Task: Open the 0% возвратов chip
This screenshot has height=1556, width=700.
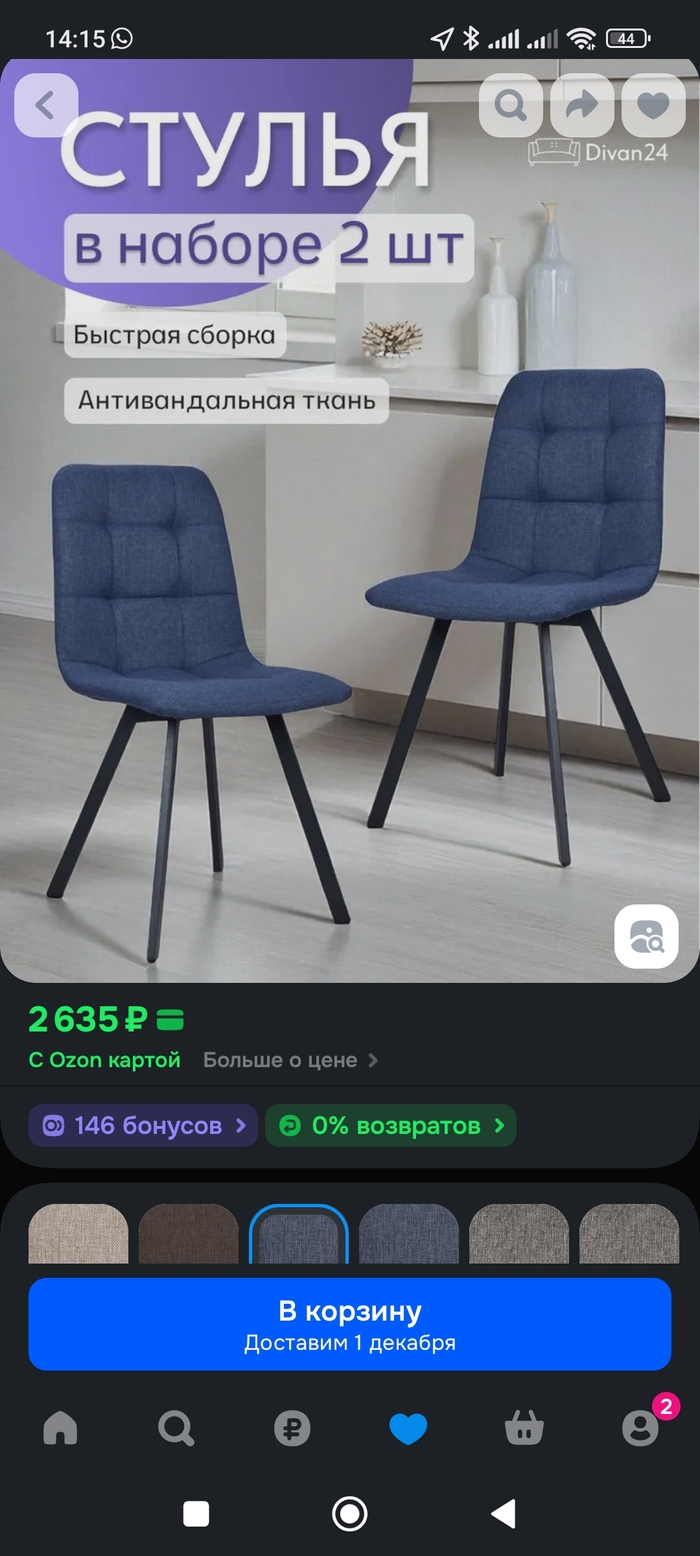Action: (x=391, y=1125)
